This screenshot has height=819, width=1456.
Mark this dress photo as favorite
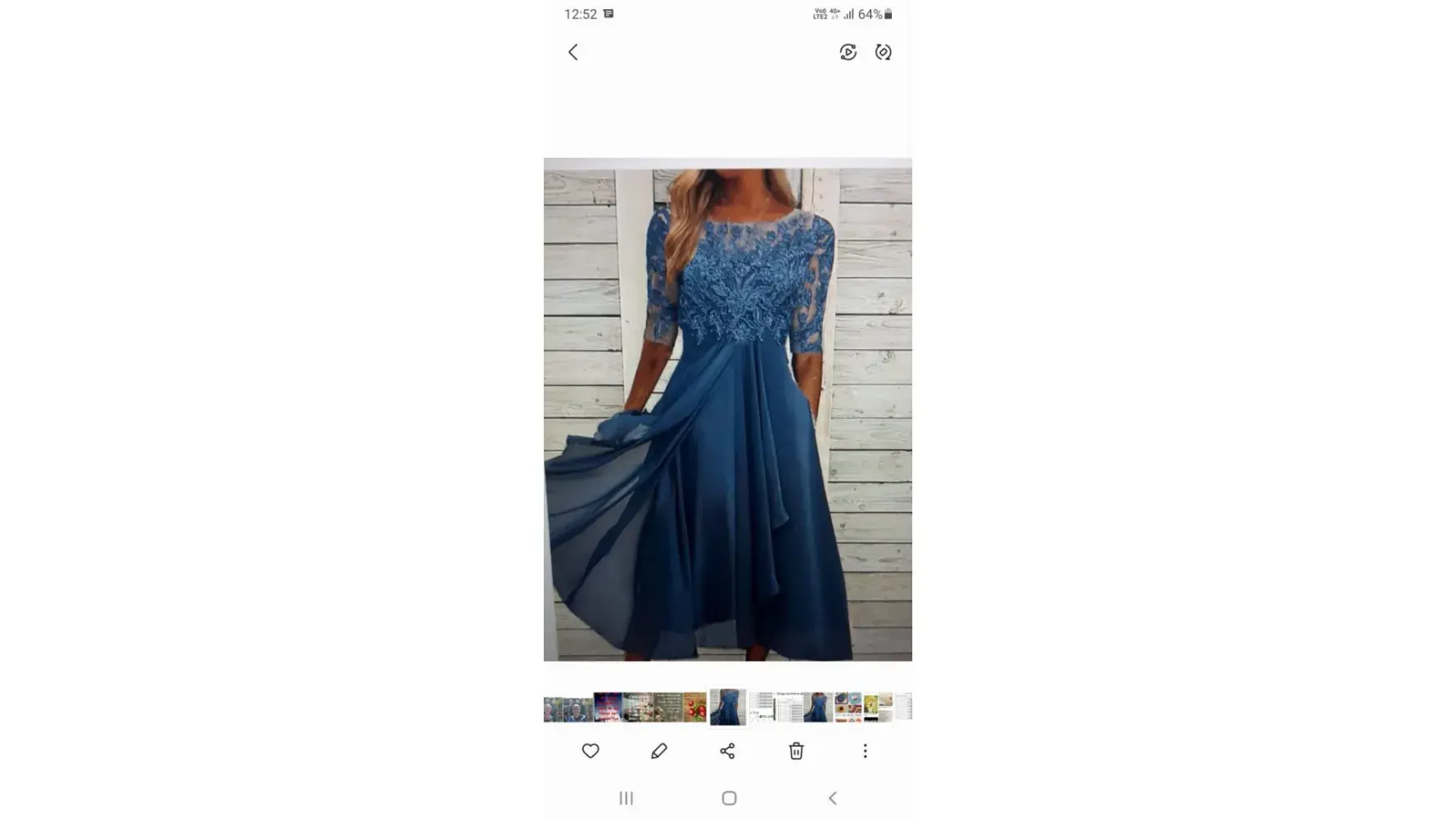(590, 751)
